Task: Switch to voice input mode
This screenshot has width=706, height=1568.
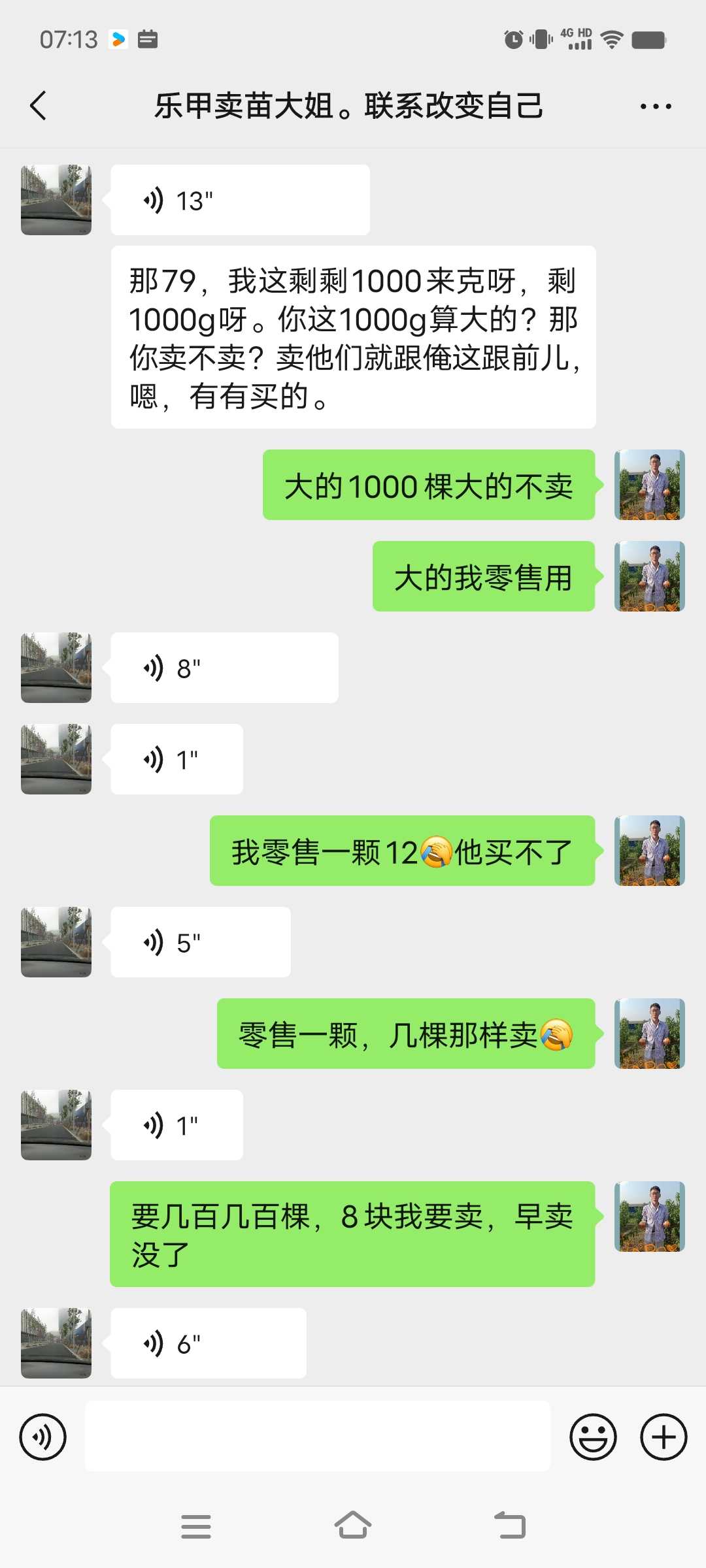Action: 43,1437
